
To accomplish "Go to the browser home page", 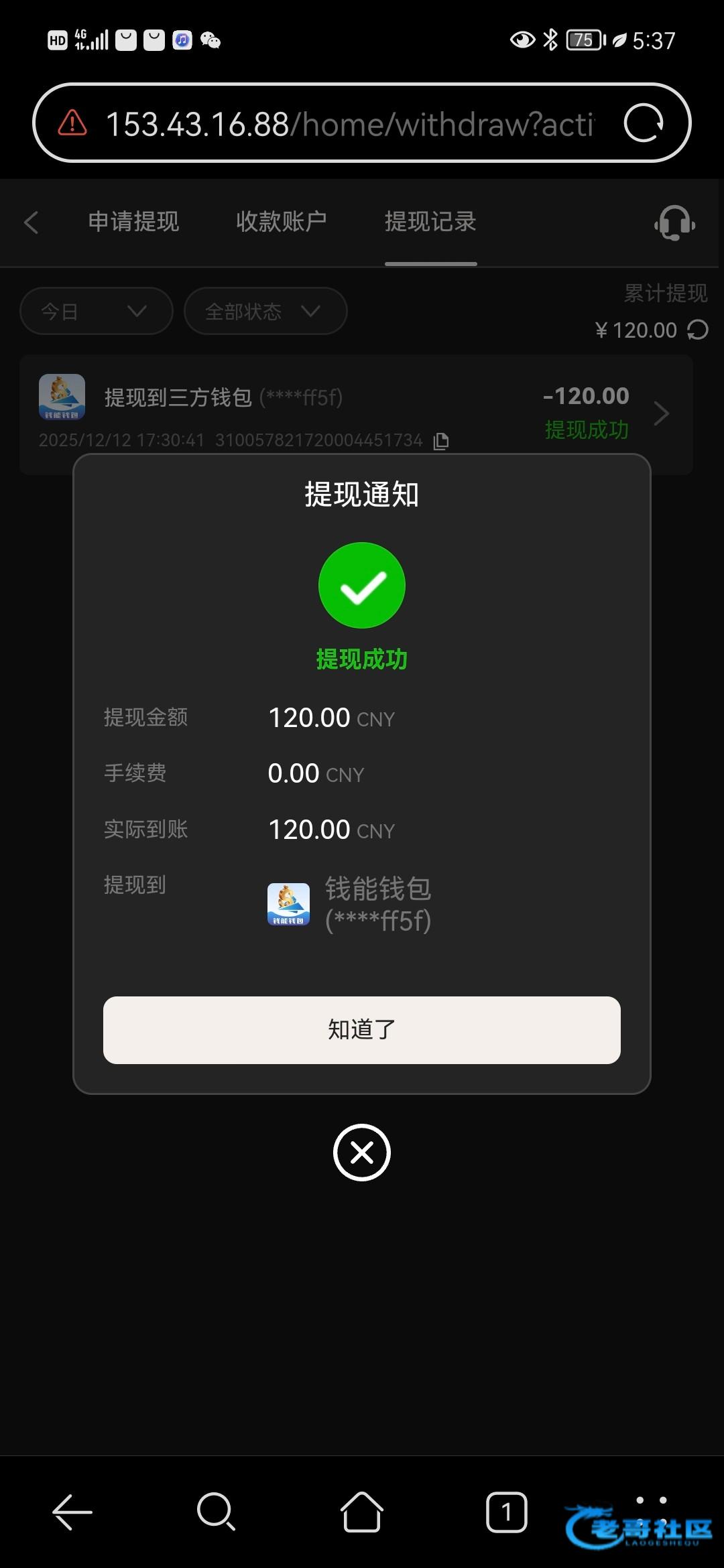I will (361, 1512).
